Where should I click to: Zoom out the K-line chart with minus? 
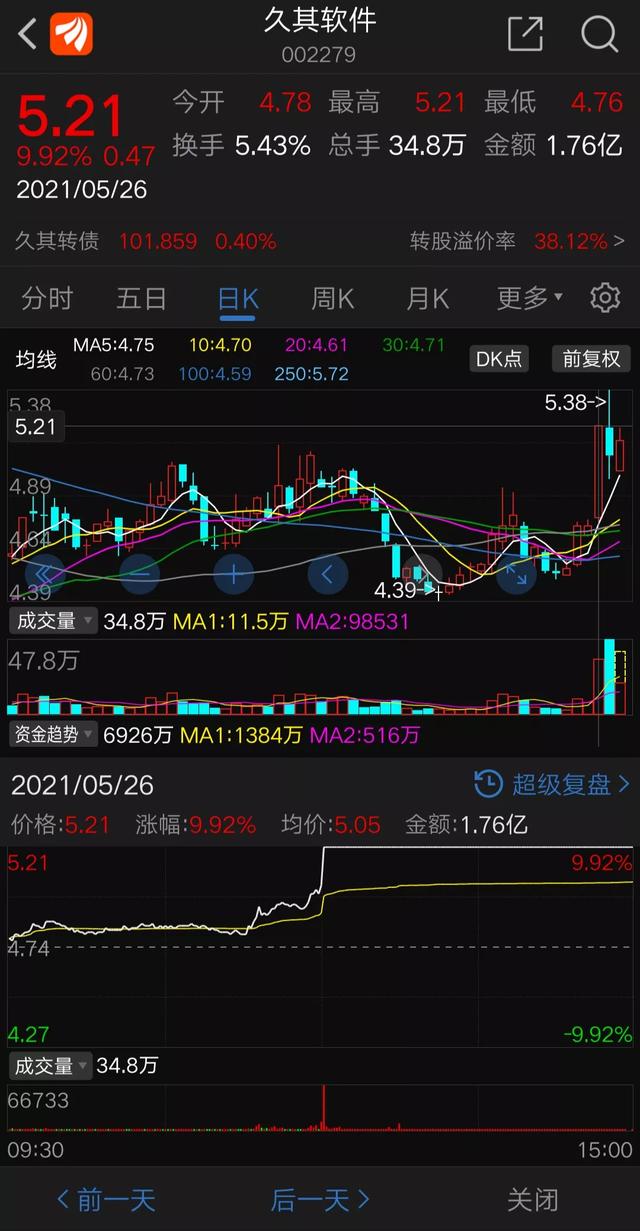click(140, 574)
